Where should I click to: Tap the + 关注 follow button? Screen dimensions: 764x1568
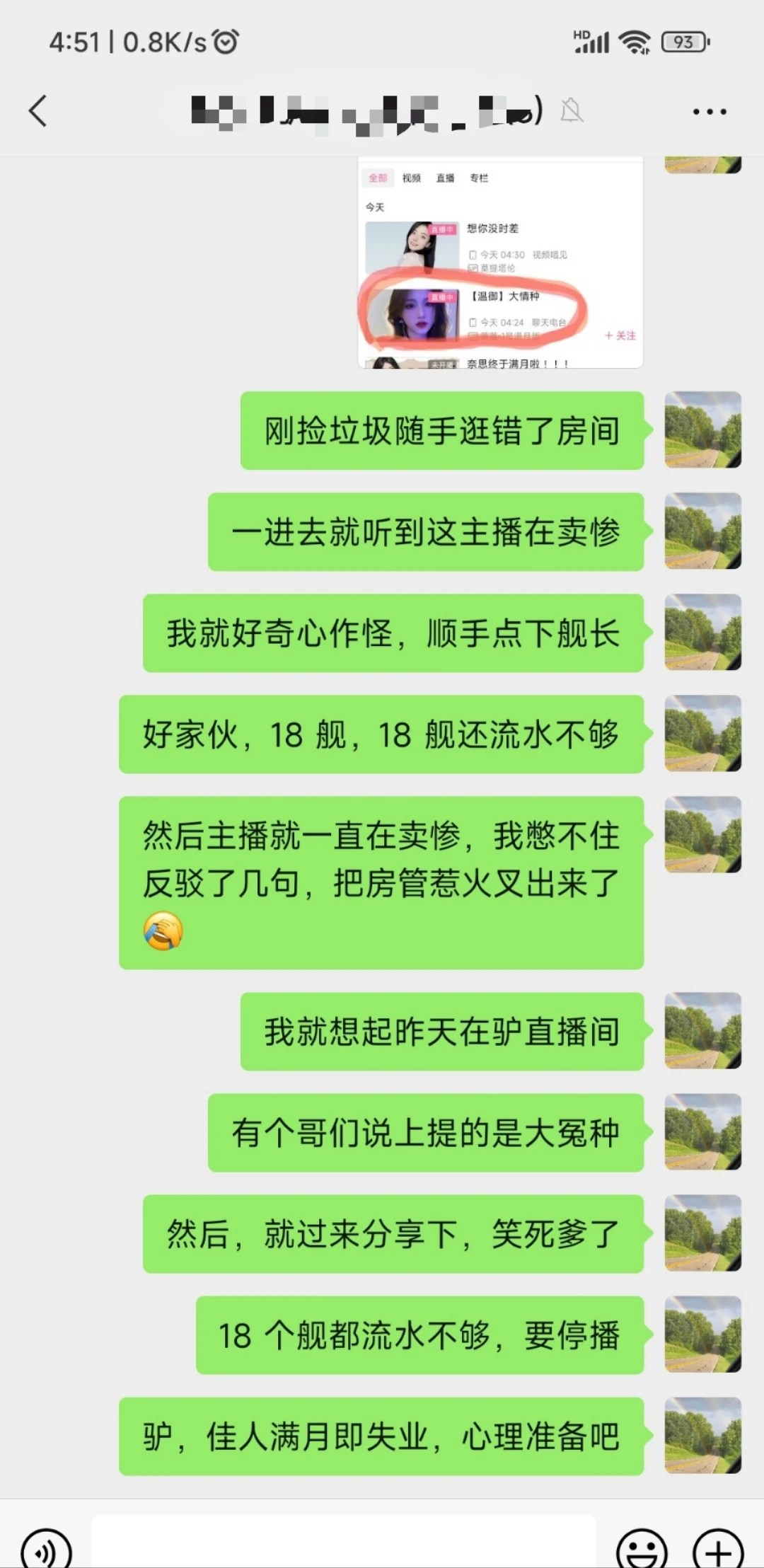click(x=619, y=335)
